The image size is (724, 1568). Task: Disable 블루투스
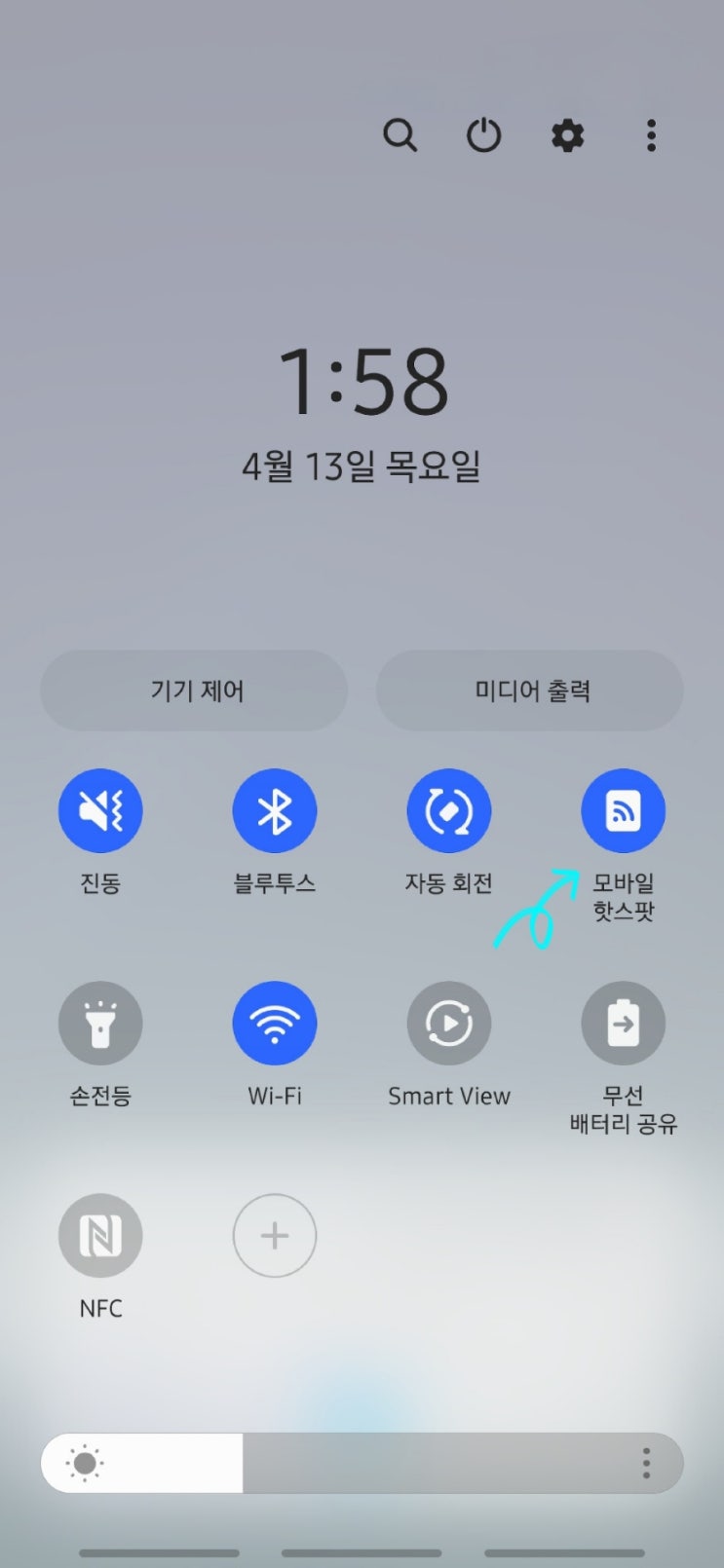275,809
